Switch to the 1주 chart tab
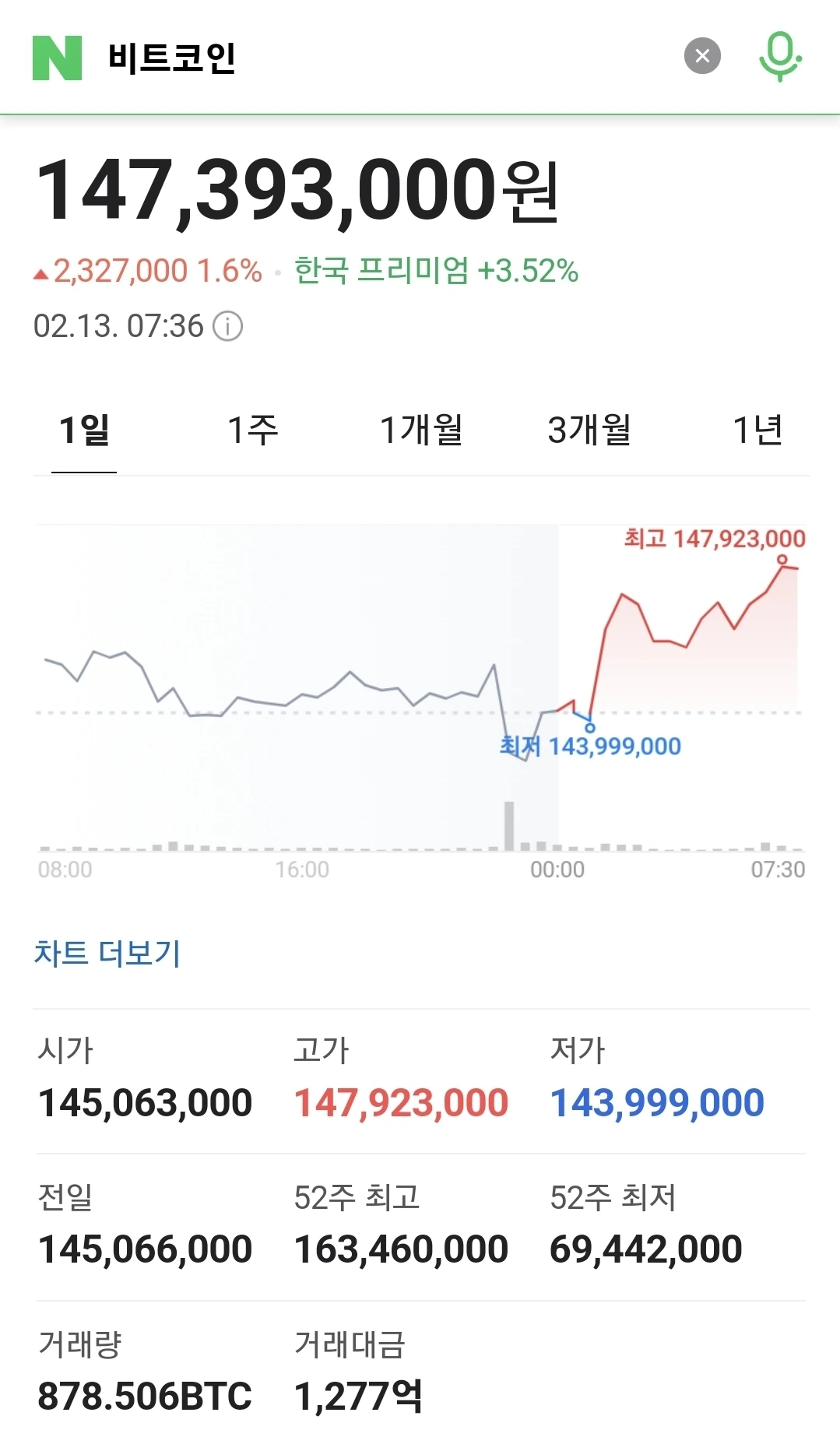The width and height of the screenshot is (840, 1444). click(252, 430)
